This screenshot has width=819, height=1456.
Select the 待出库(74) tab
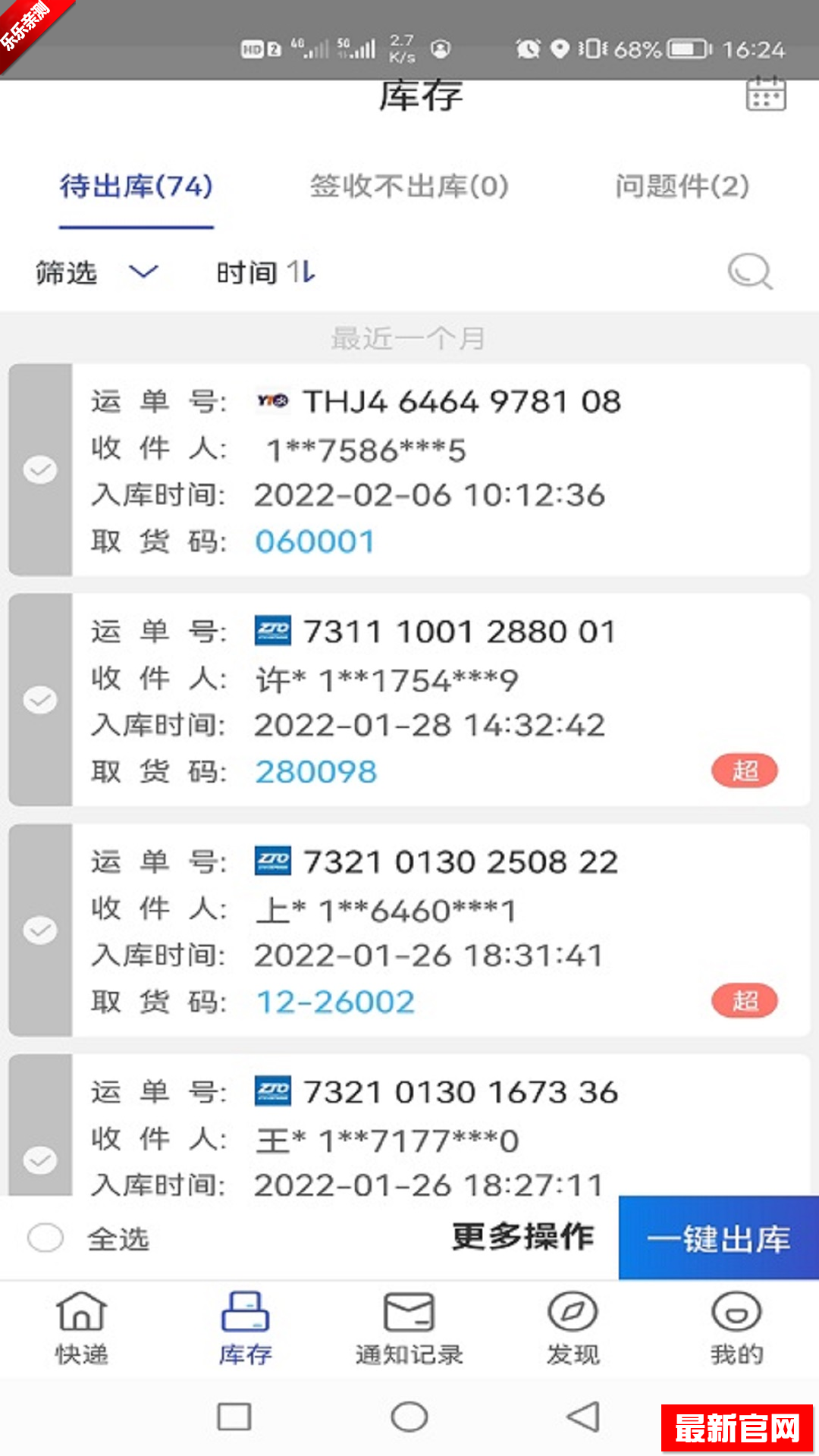136,187
